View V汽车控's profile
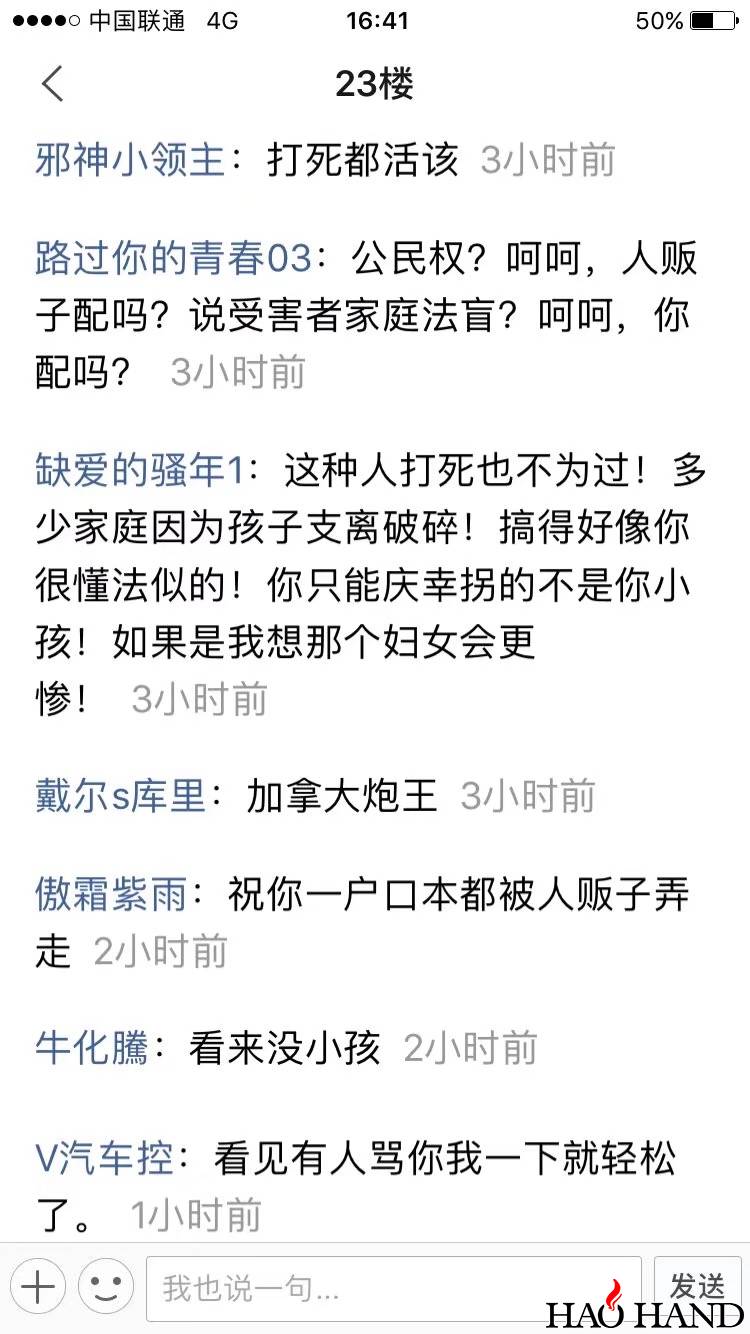750x1334 pixels. click(x=104, y=1160)
